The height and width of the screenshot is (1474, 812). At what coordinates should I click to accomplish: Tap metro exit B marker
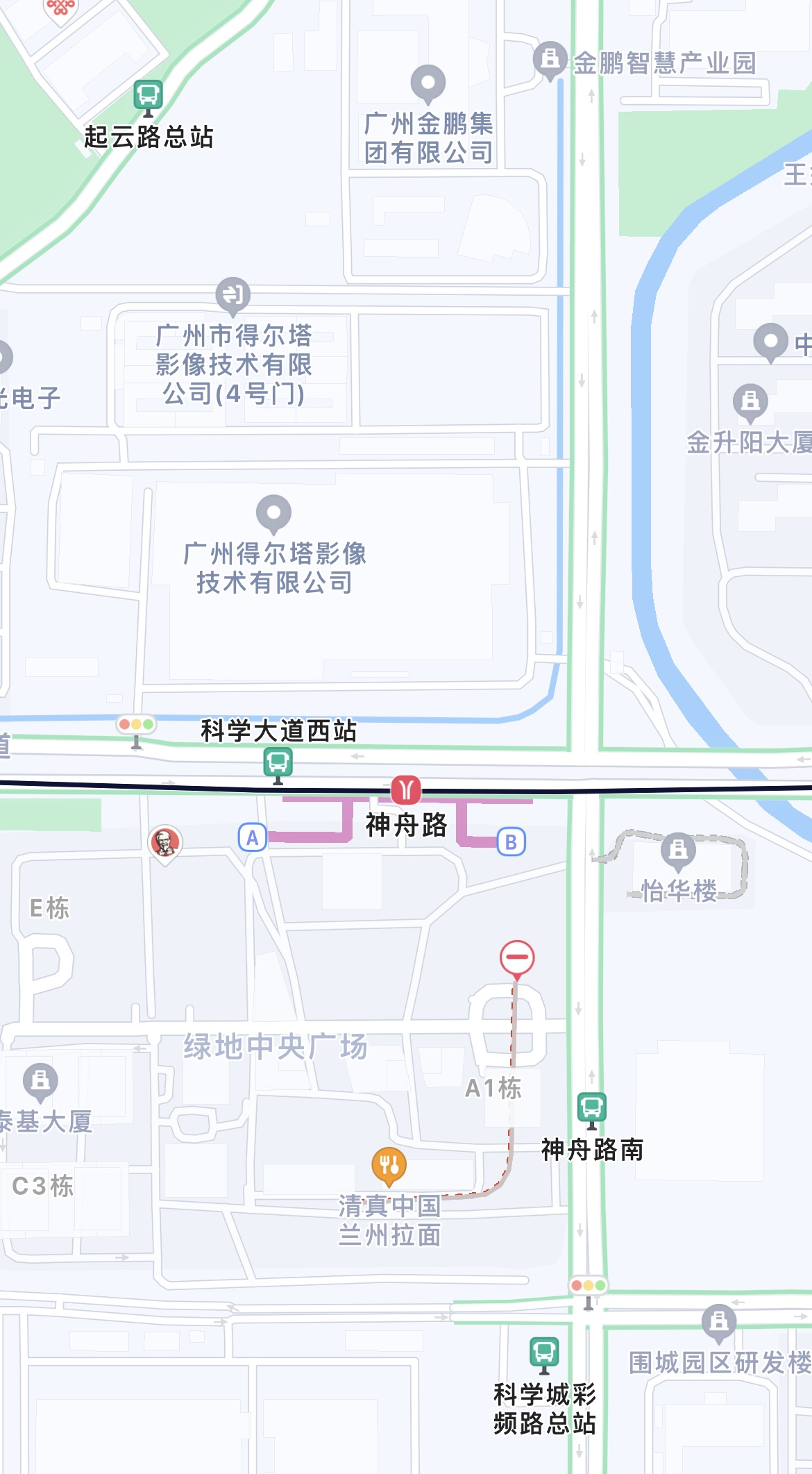point(511,842)
